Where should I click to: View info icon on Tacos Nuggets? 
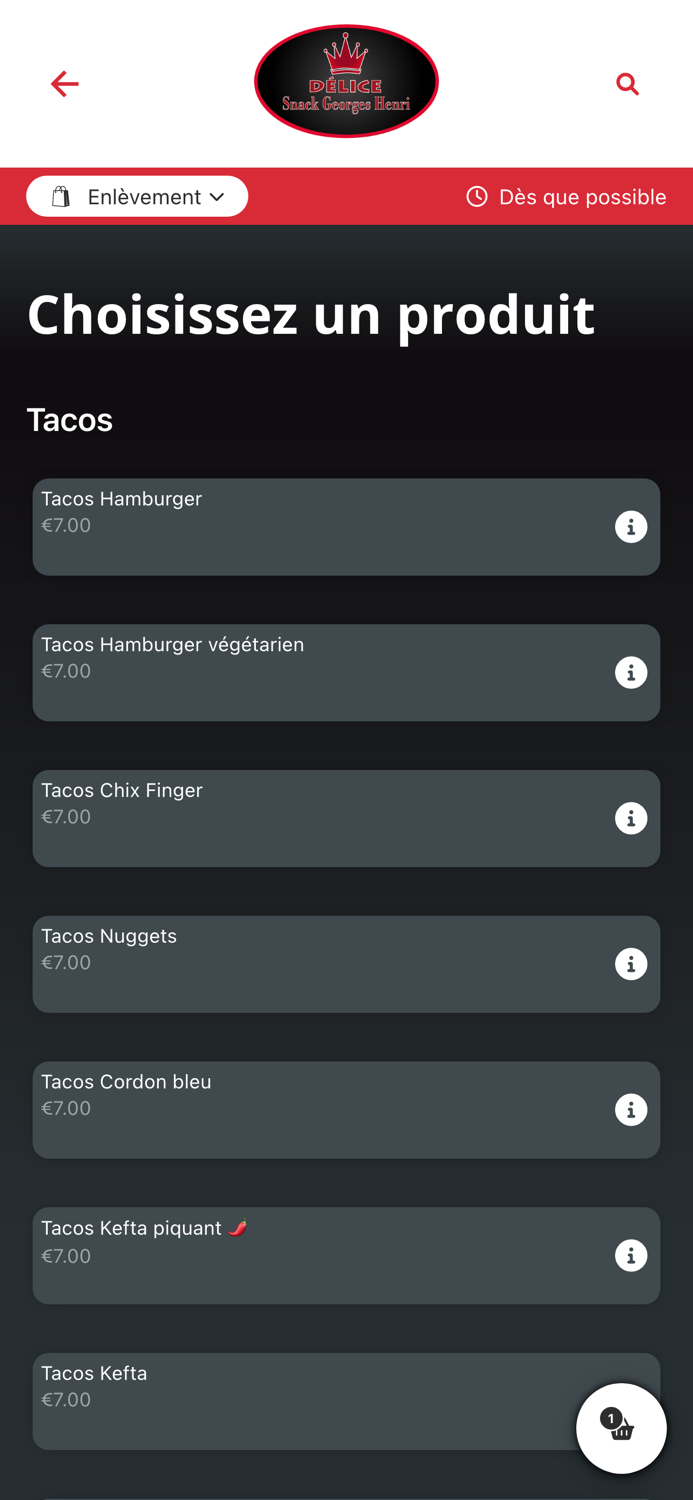click(x=631, y=964)
